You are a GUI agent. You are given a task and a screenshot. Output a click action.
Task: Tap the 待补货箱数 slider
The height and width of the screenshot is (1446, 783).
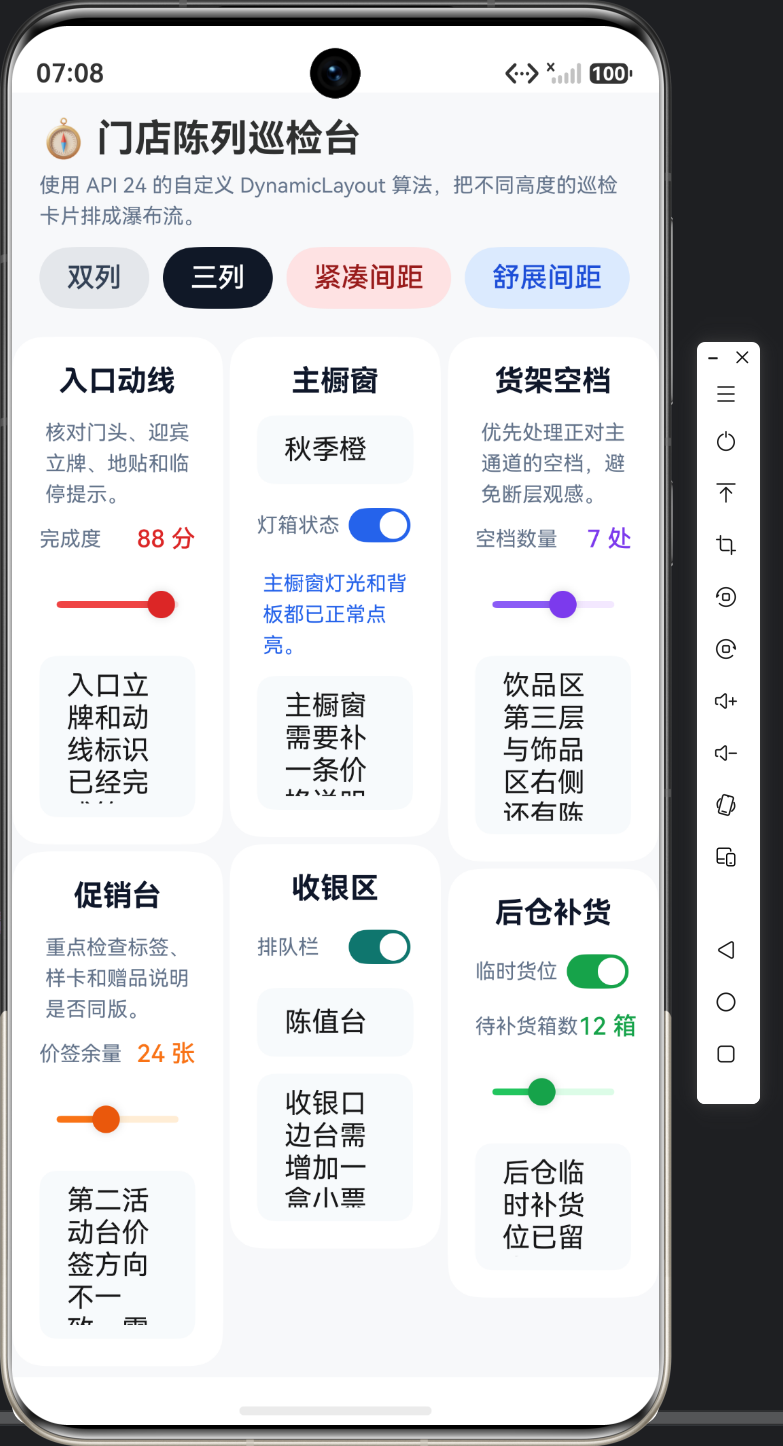tap(553, 1092)
